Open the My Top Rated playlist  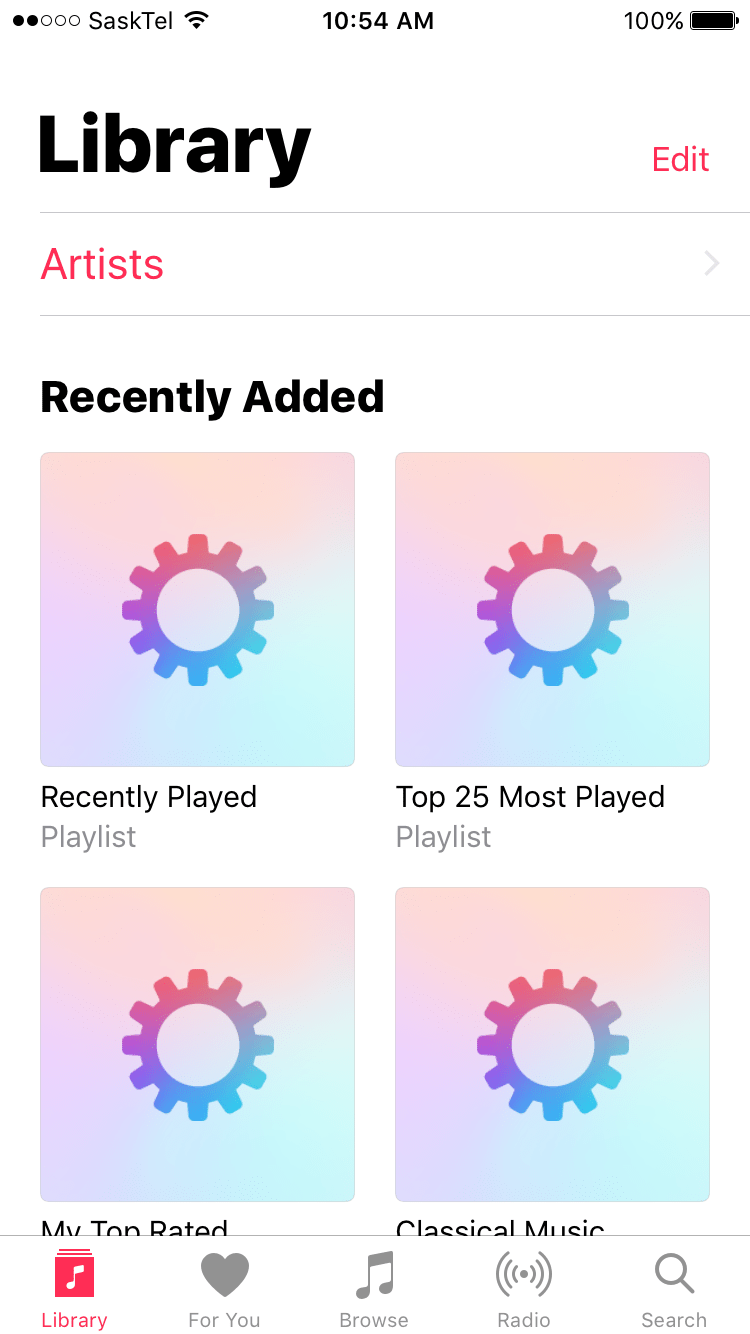[x=197, y=1044]
